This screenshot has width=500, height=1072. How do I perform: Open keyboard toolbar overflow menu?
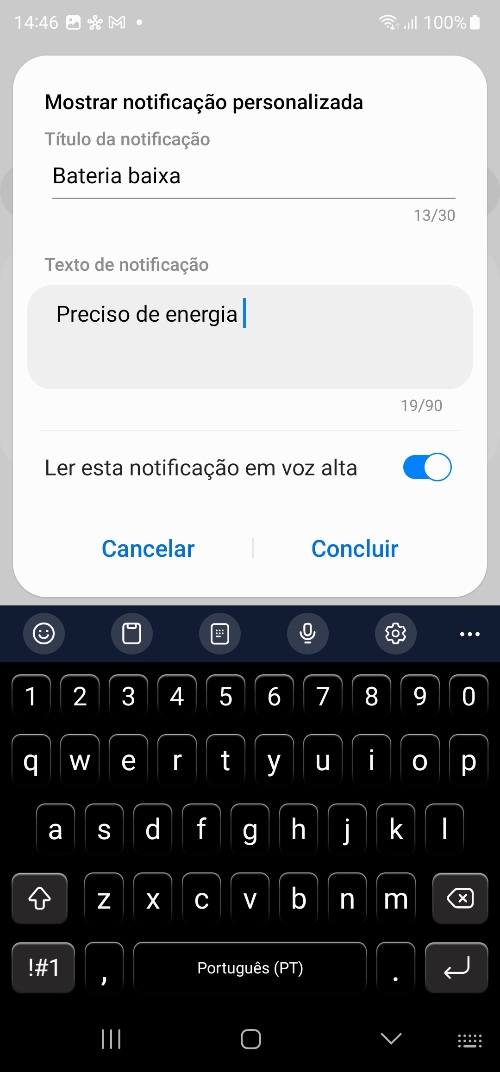[x=470, y=634]
